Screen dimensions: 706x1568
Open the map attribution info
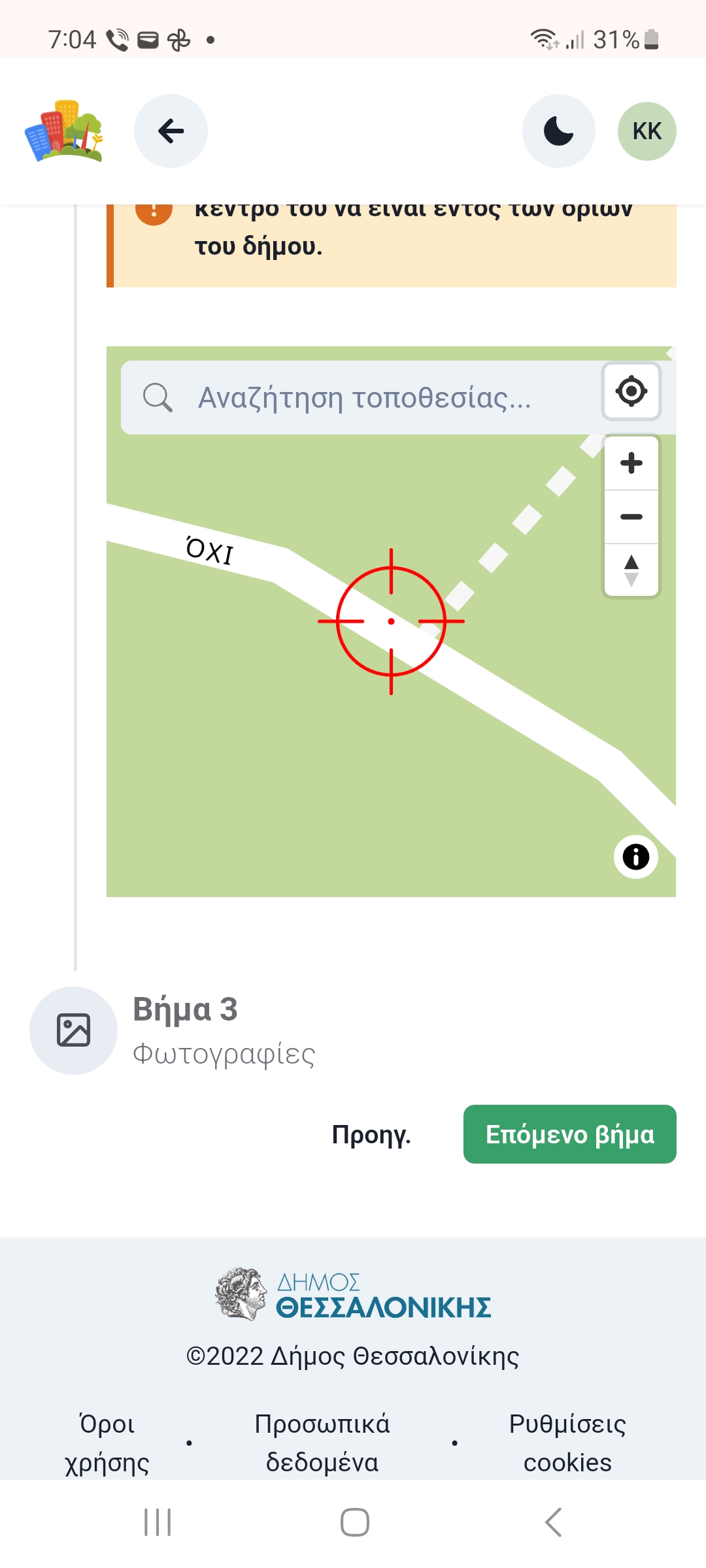point(635,857)
